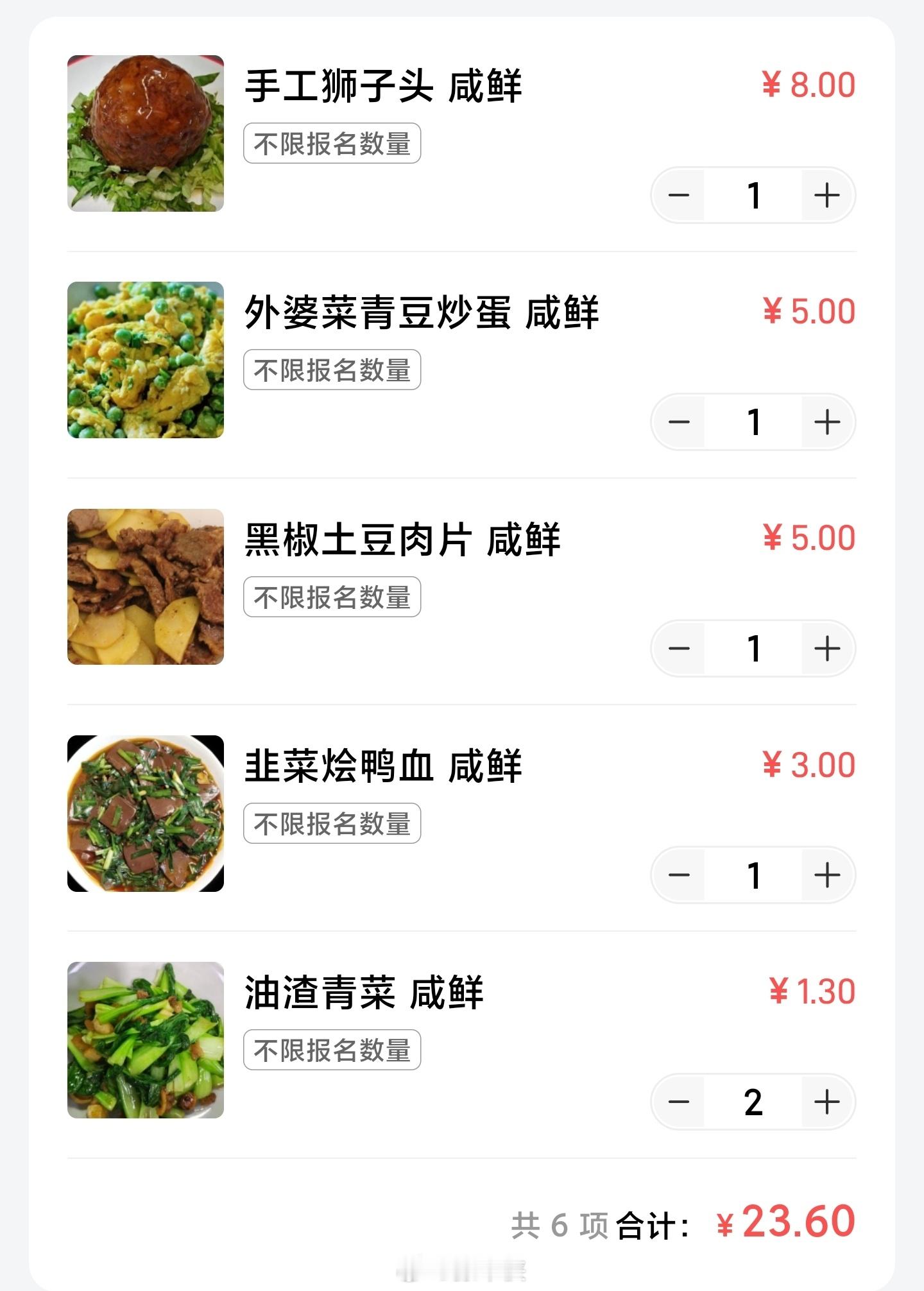Open the 黑椒土豆肉片 thumbnail
The image size is (924, 1291).
[144, 587]
